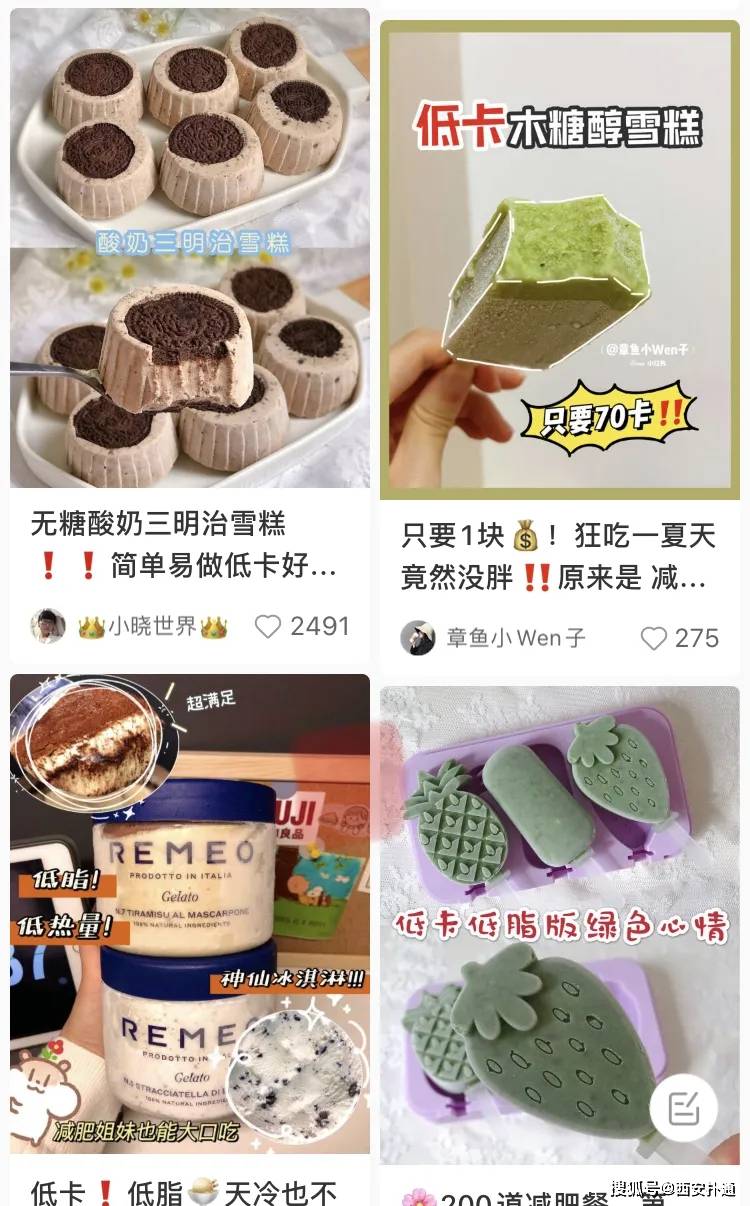
Task: Open the 低卡木糖醇雪糕 post image
Action: point(560,260)
